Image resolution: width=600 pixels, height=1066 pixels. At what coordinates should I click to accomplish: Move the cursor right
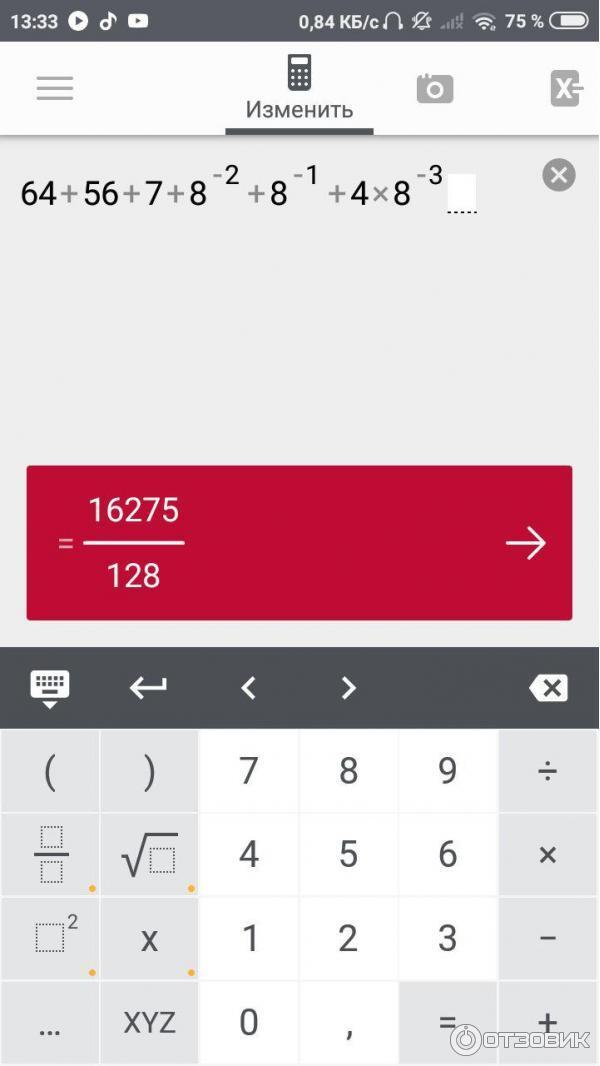[348, 688]
